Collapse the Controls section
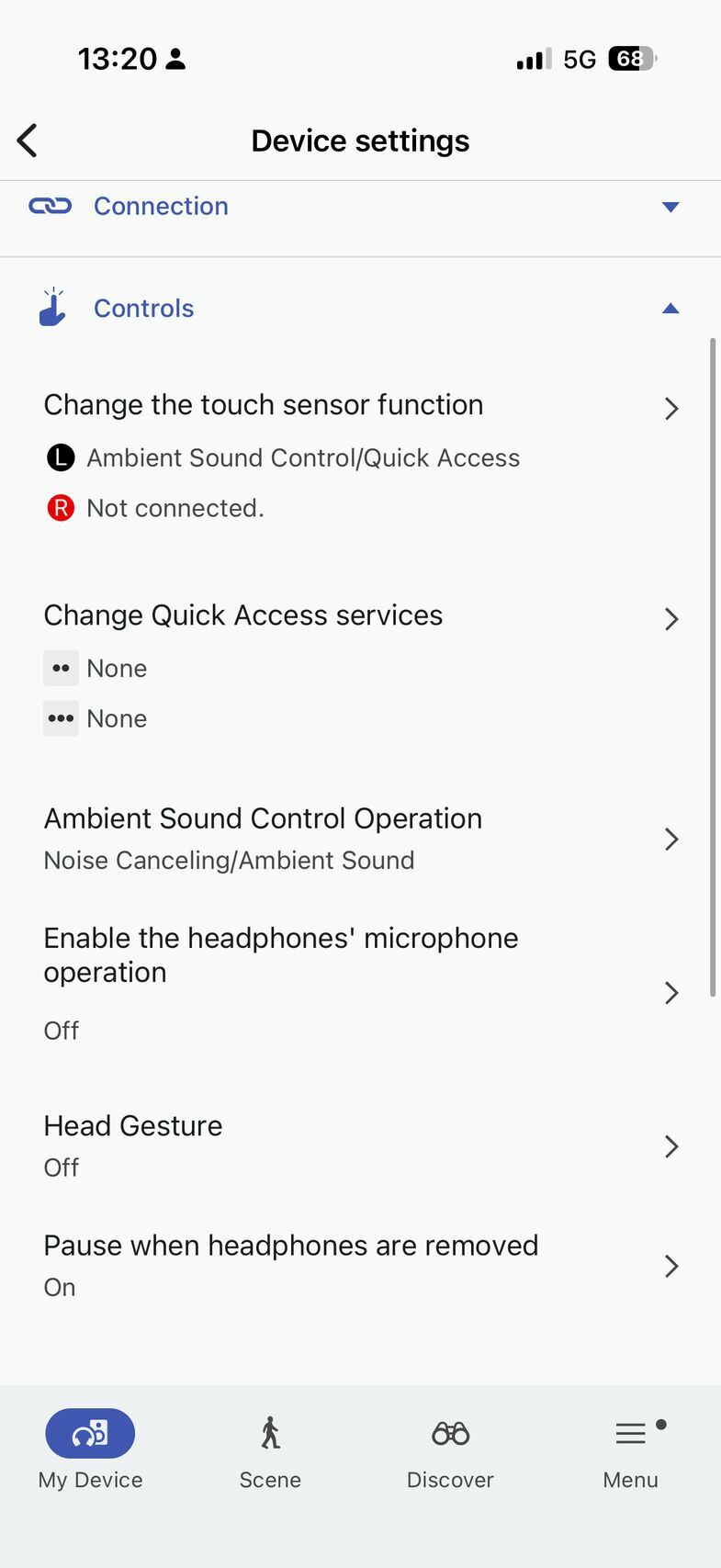This screenshot has height=1568, width=721. click(670, 309)
